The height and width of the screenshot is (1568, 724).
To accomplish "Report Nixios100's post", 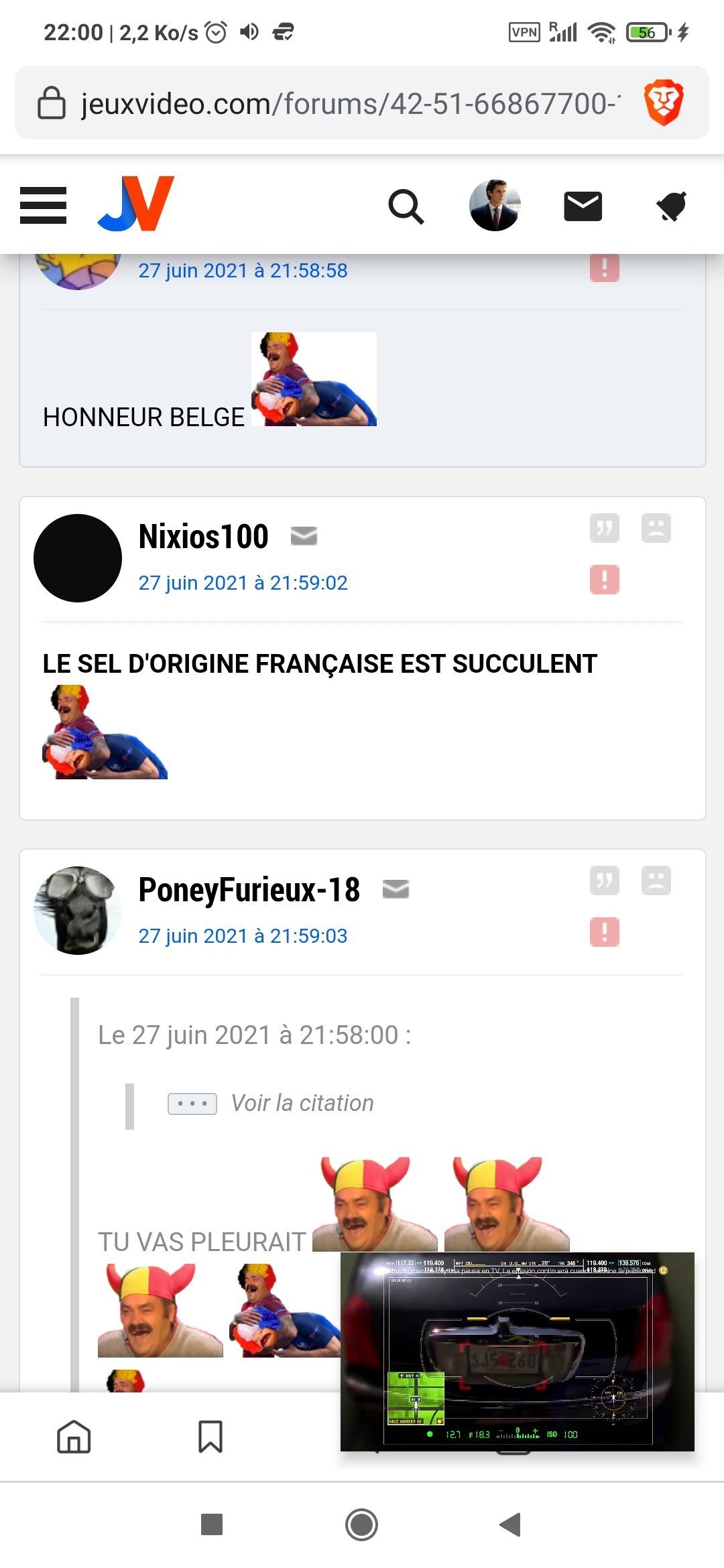I will (604, 580).
